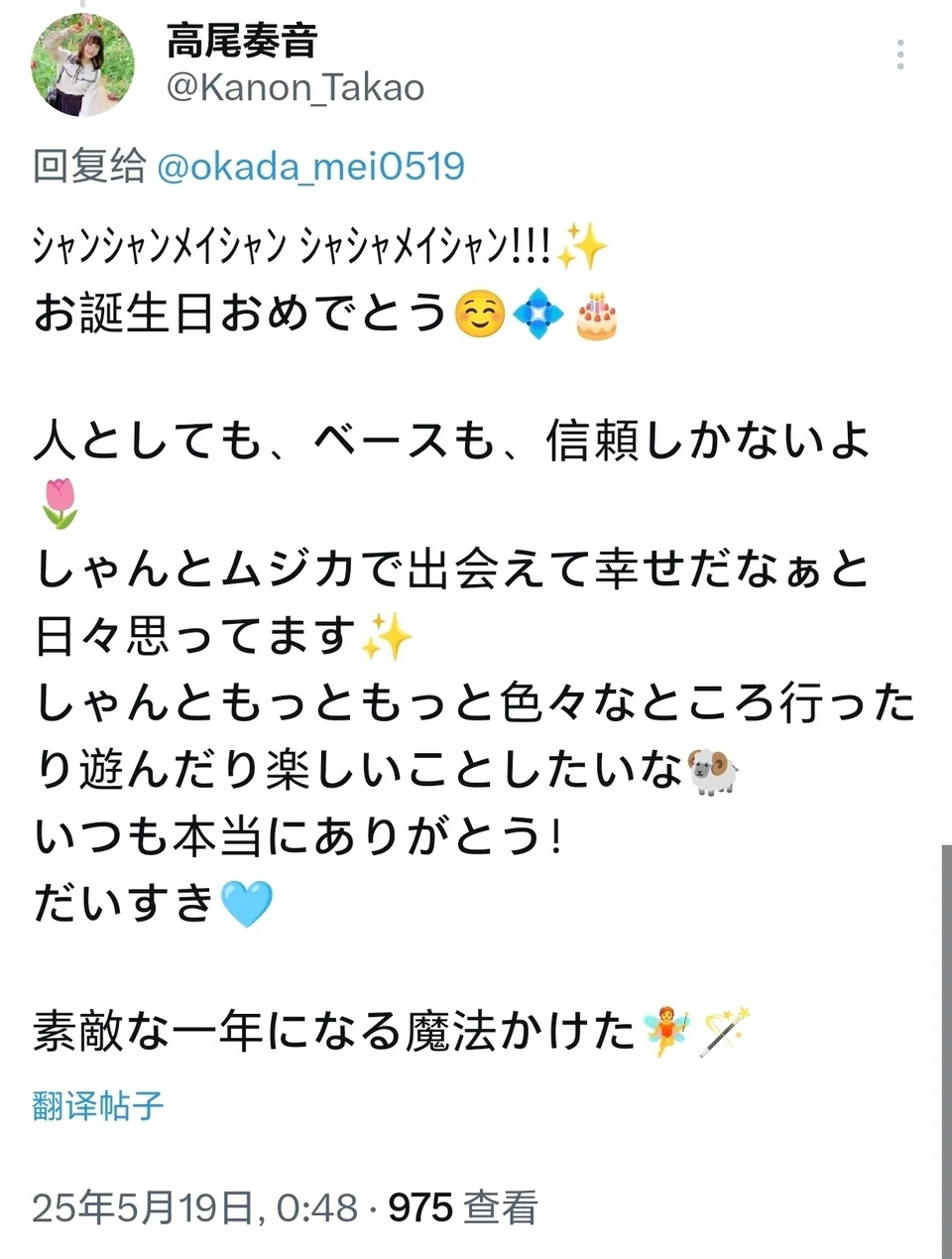Open the @okada_mei0519 mention link

[x=310, y=166]
